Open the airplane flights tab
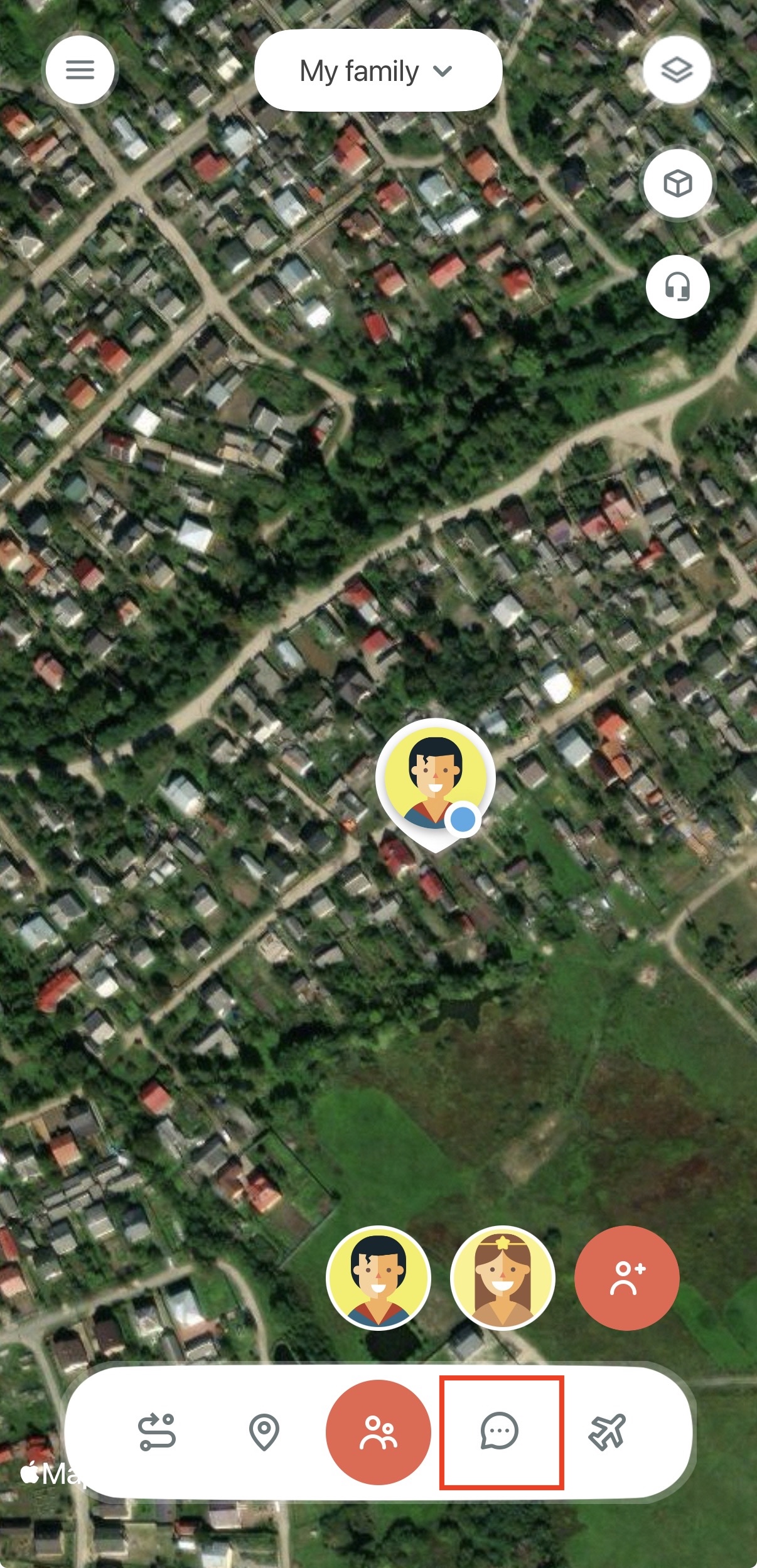757x1568 pixels. [x=607, y=1432]
